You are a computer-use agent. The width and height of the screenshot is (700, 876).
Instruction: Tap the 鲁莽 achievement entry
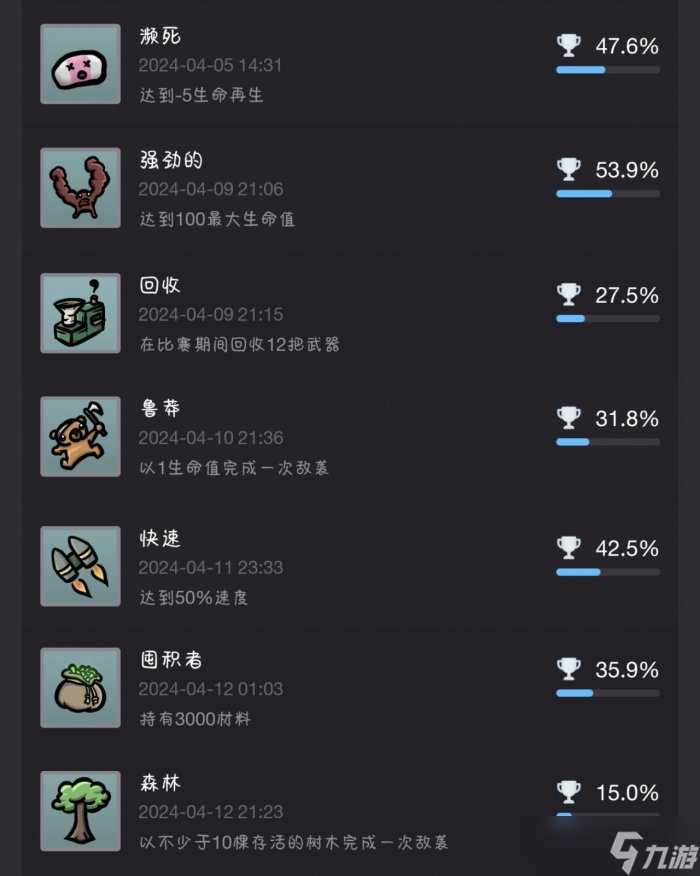coord(350,438)
